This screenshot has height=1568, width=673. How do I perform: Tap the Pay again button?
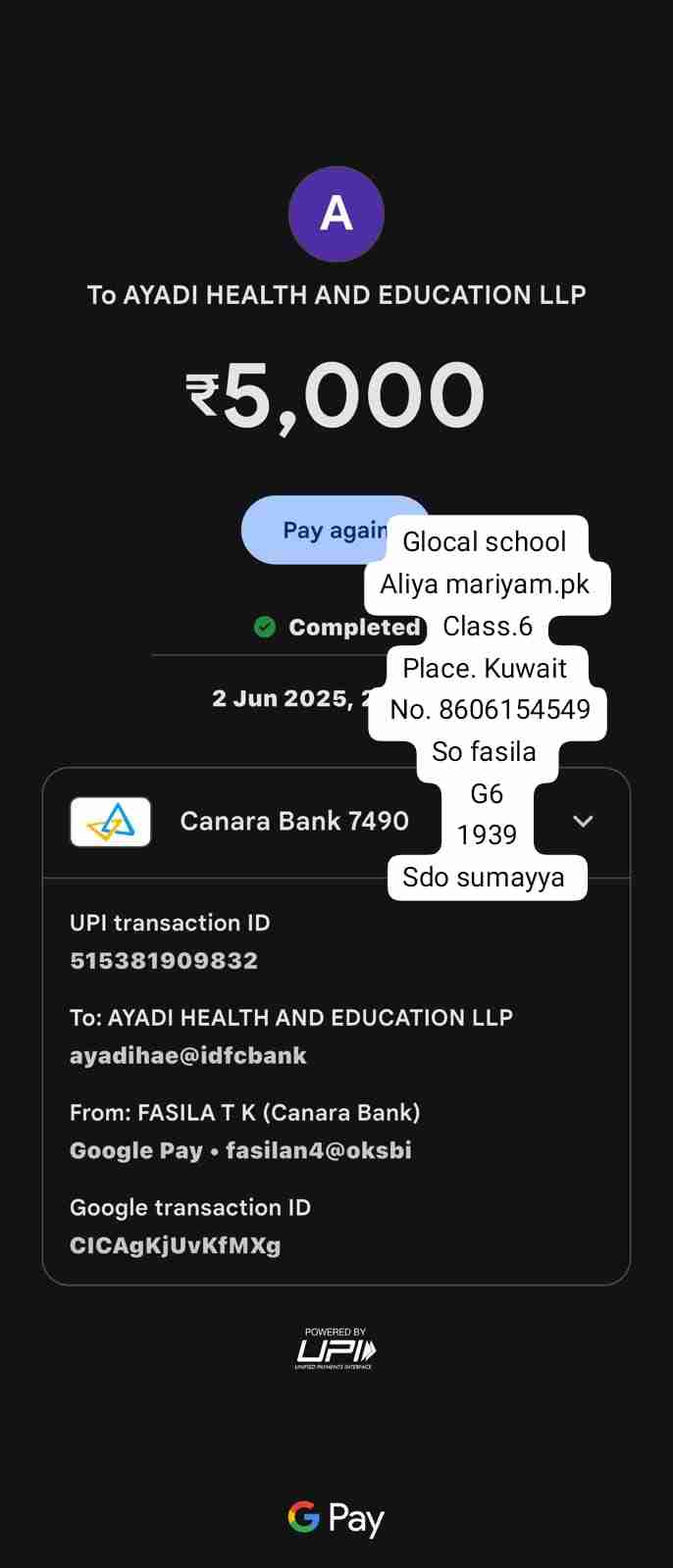315,530
